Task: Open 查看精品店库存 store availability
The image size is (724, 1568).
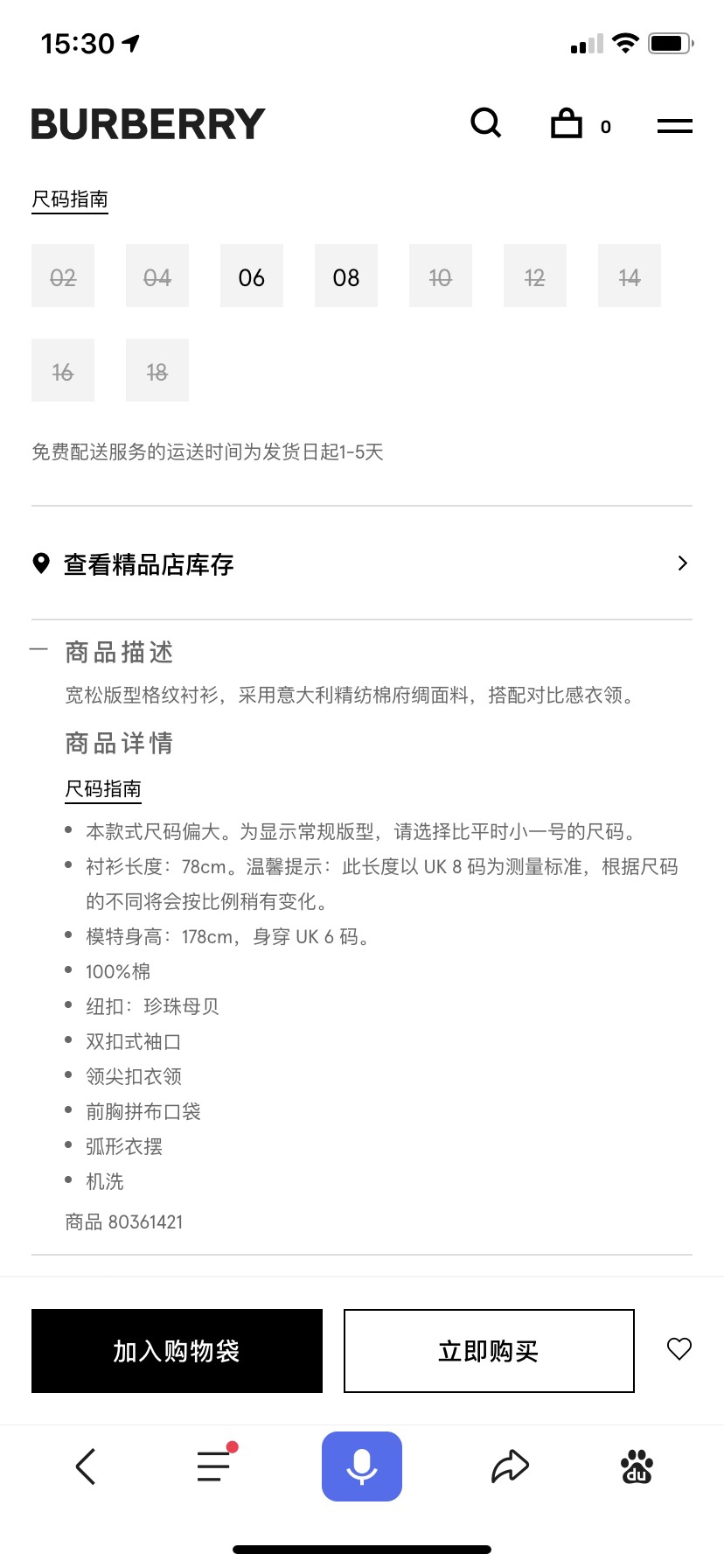Action: pyautogui.click(x=362, y=563)
